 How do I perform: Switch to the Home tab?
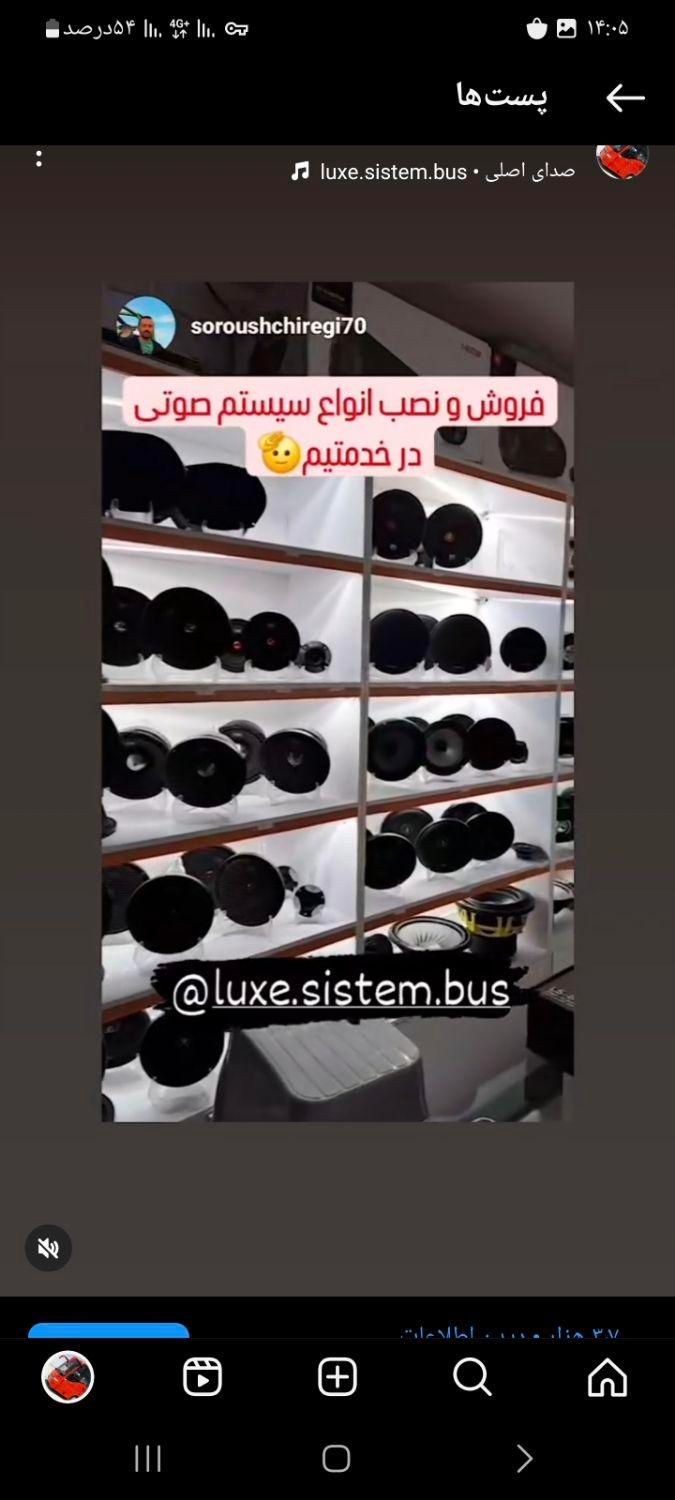click(607, 1377)
